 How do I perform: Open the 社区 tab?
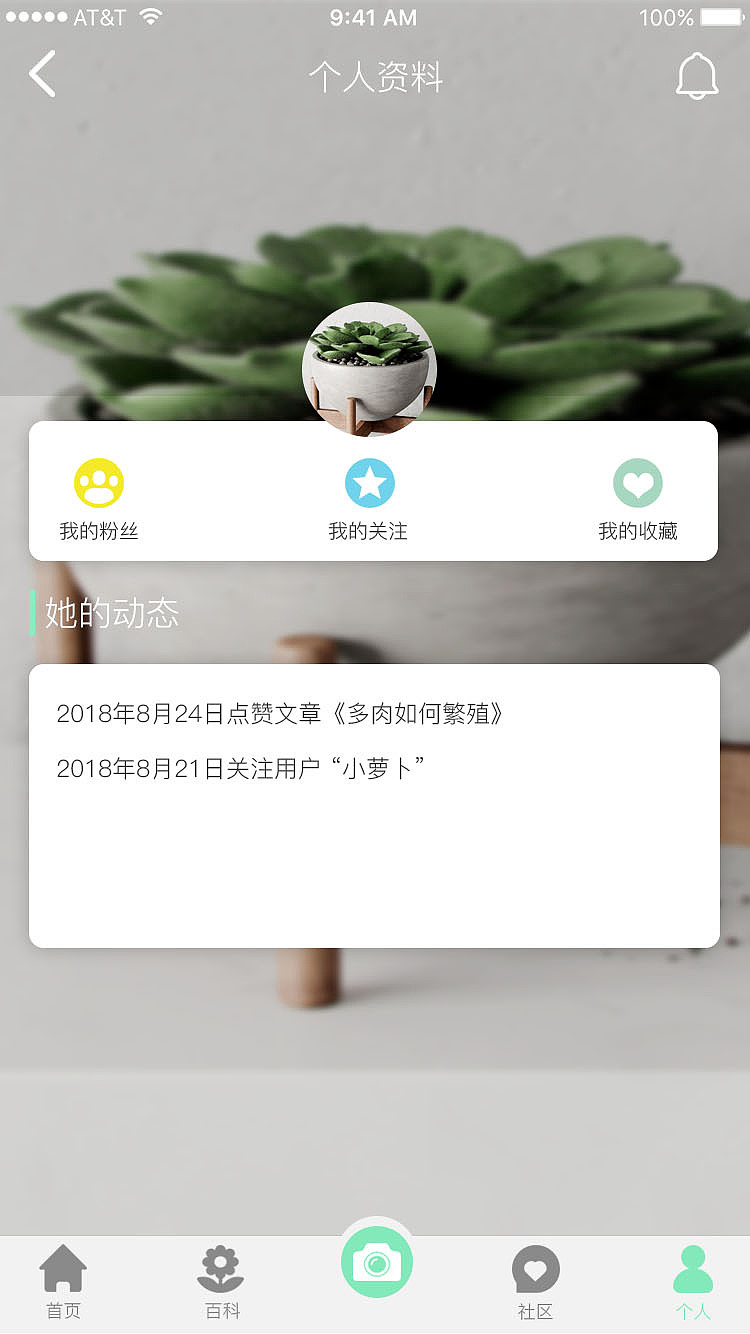535,1280
